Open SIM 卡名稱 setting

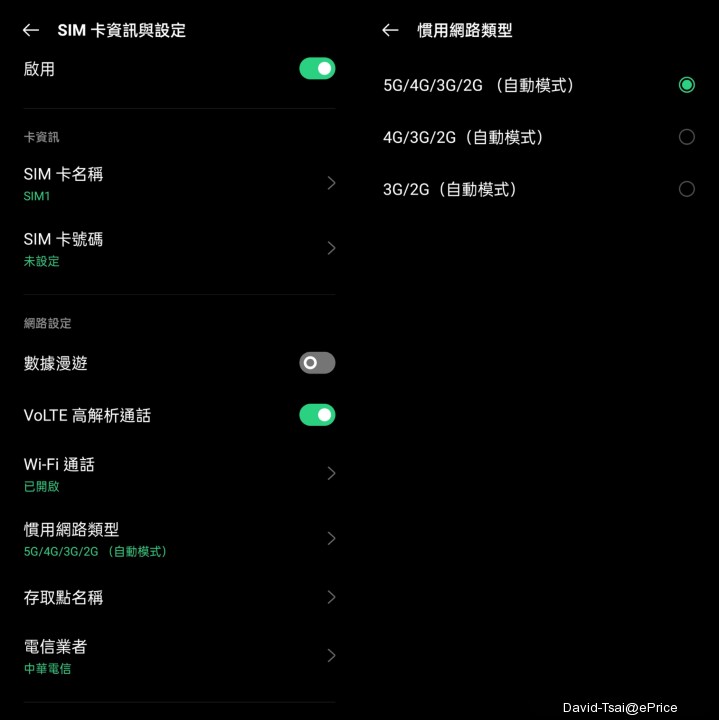180,183
